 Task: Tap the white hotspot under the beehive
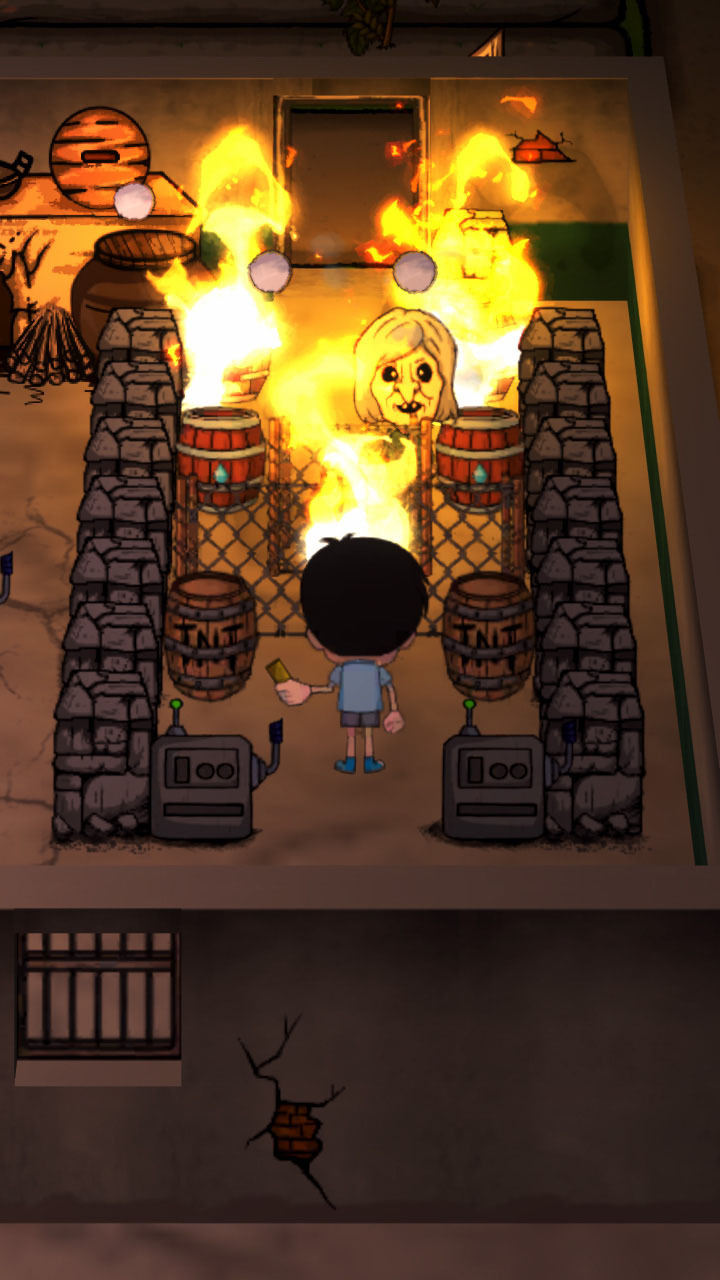point(134,201)
